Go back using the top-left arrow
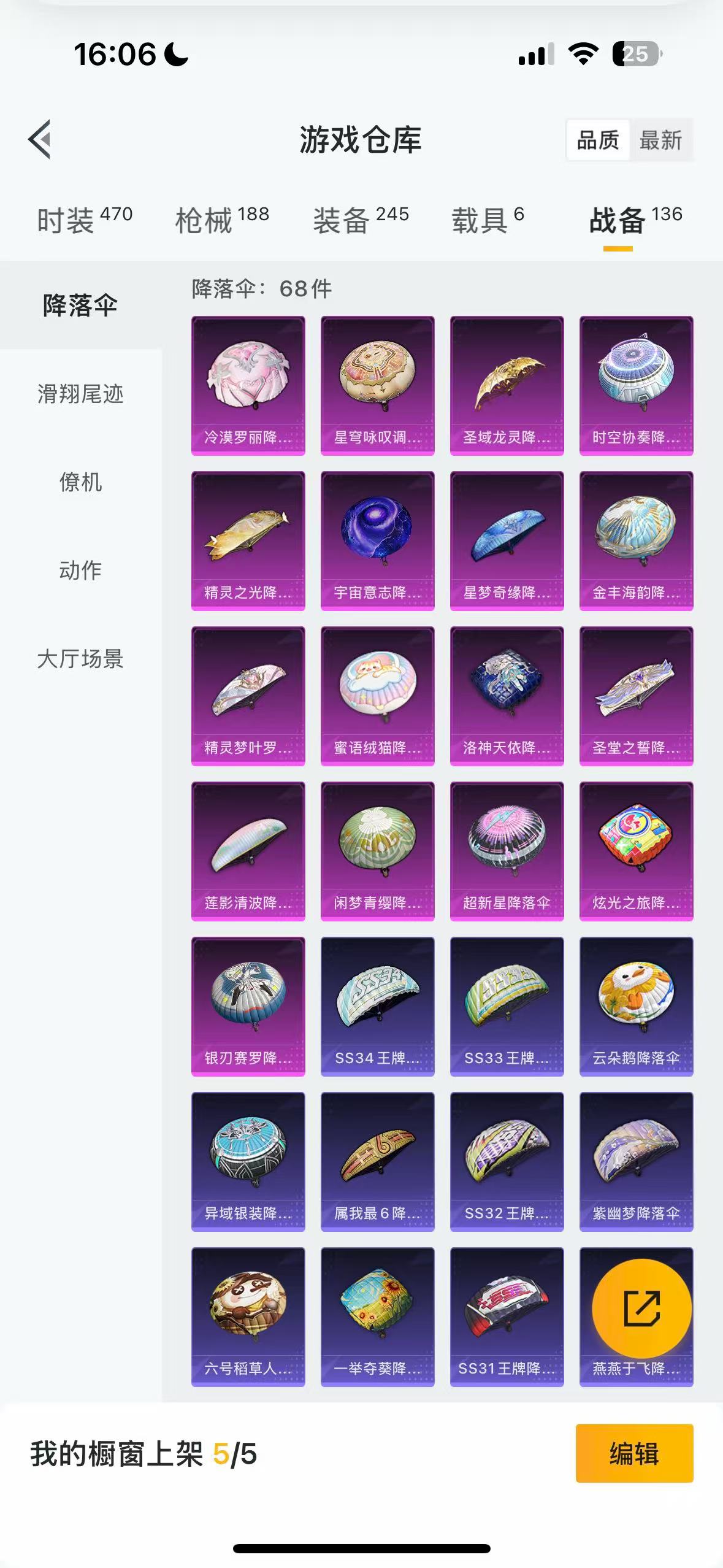Image resolution: width=723 pixels, height=1568 pixels. pos(39,139)
